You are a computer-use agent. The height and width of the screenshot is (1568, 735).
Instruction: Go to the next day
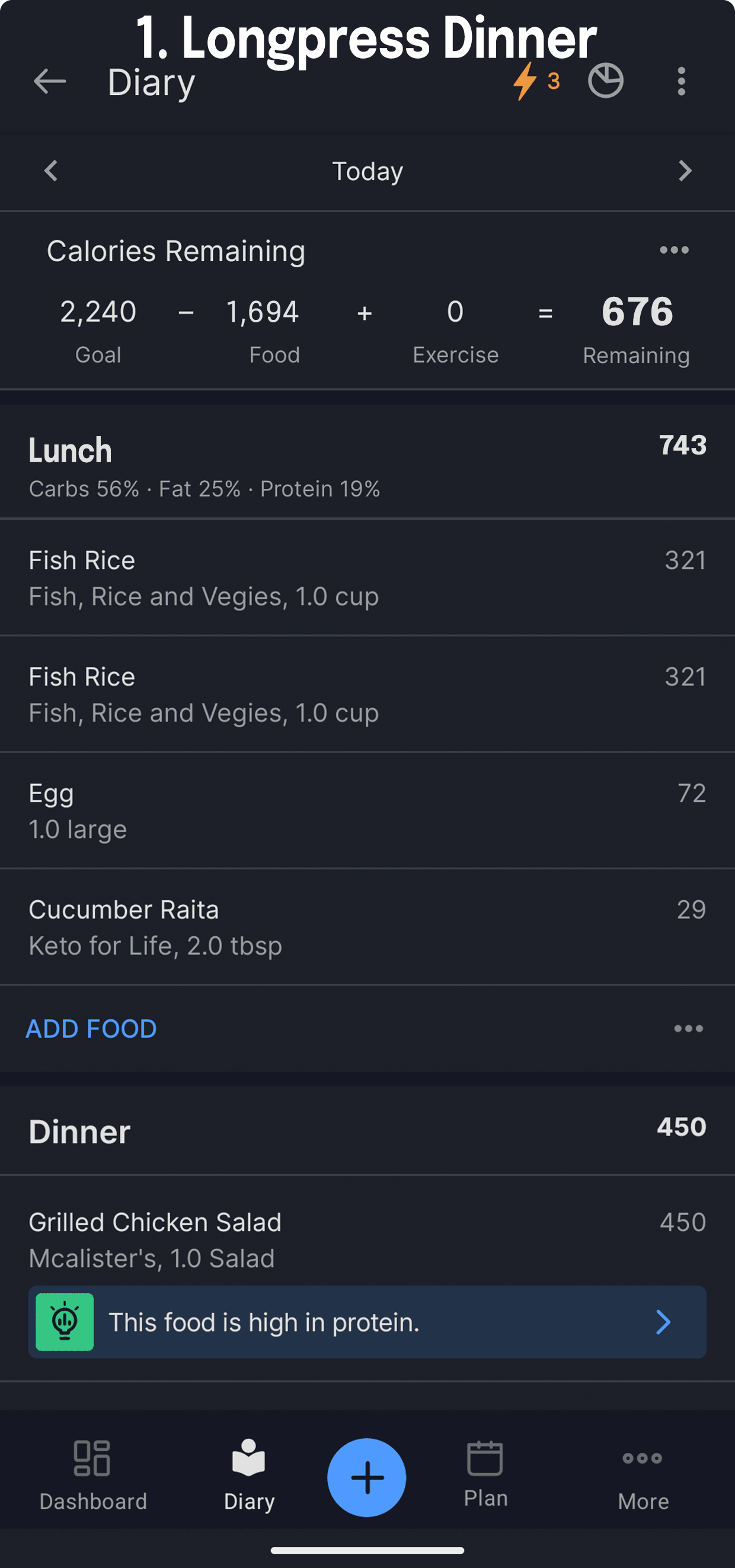(685, 171)
